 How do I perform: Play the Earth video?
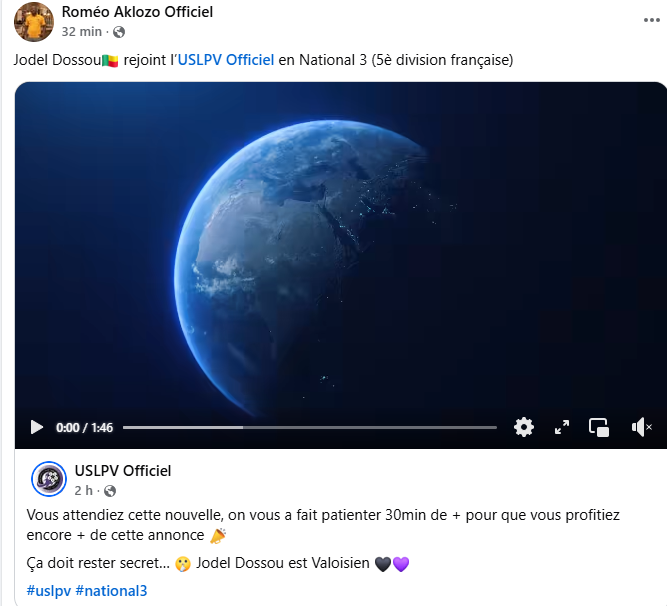tap(37, 427)
